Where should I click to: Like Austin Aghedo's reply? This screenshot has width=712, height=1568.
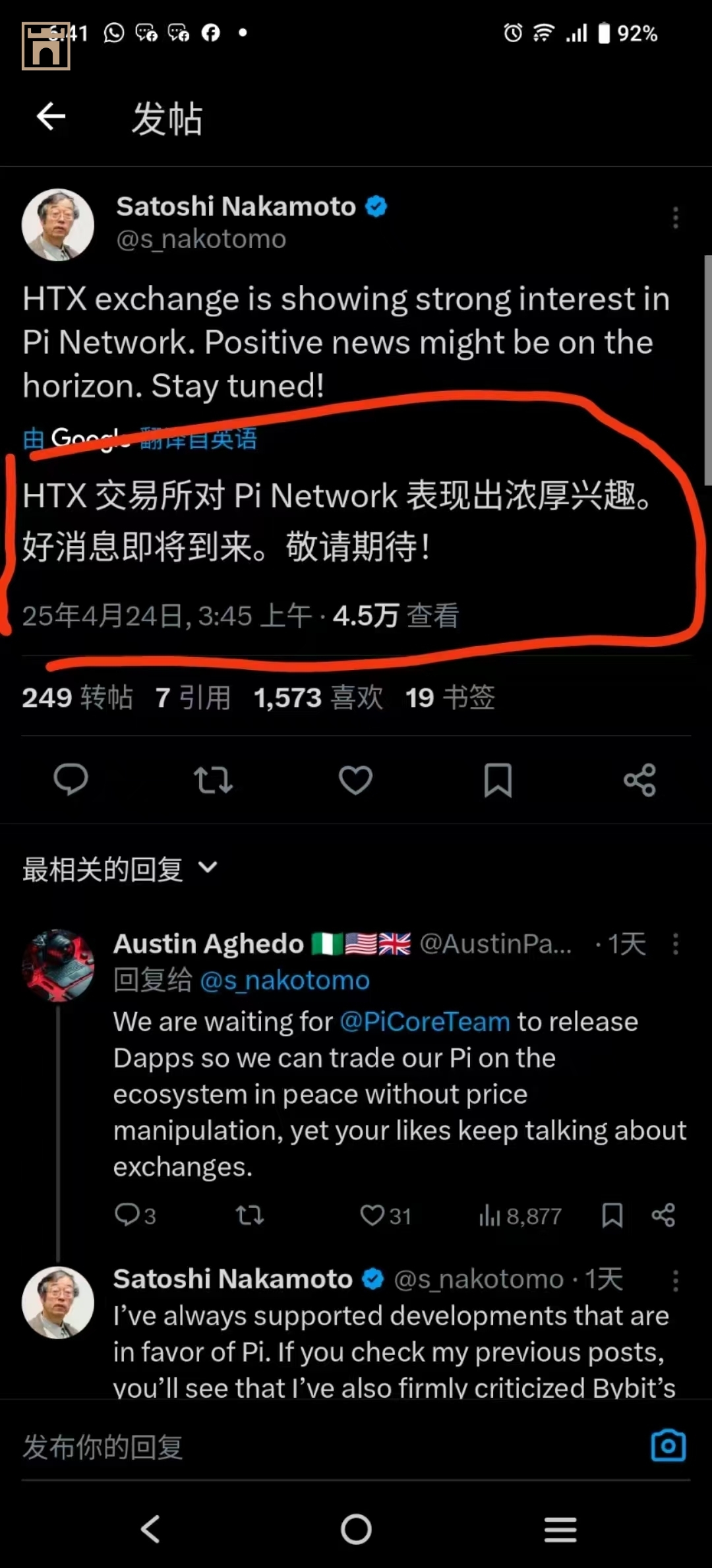click(x=372, y=1215)
